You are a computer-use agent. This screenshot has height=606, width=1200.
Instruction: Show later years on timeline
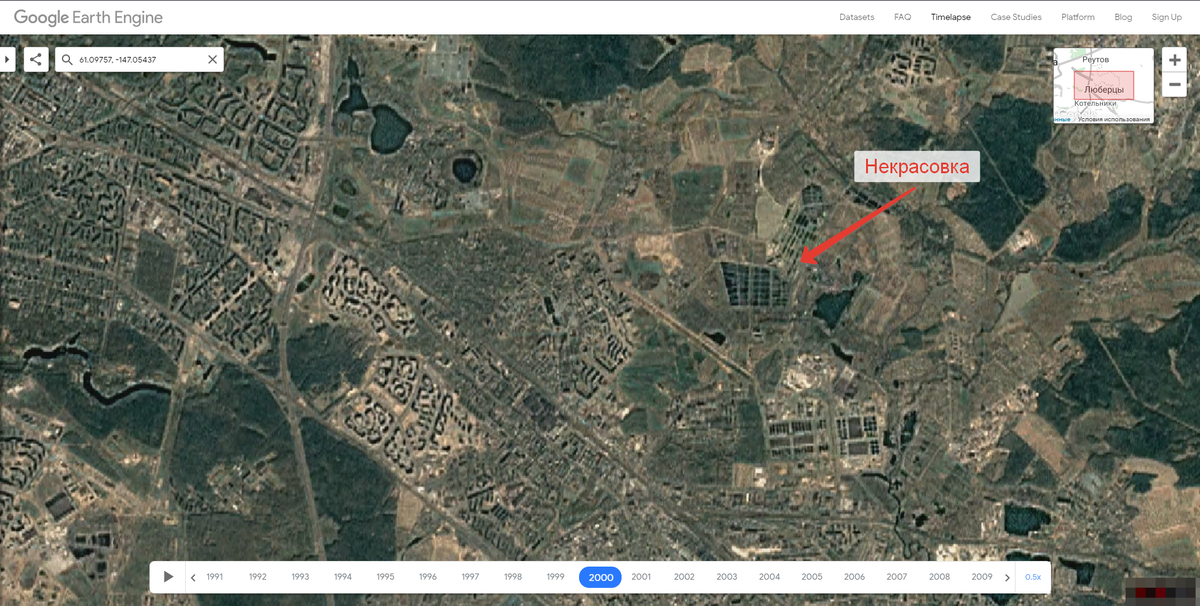tap(1007, 577)
